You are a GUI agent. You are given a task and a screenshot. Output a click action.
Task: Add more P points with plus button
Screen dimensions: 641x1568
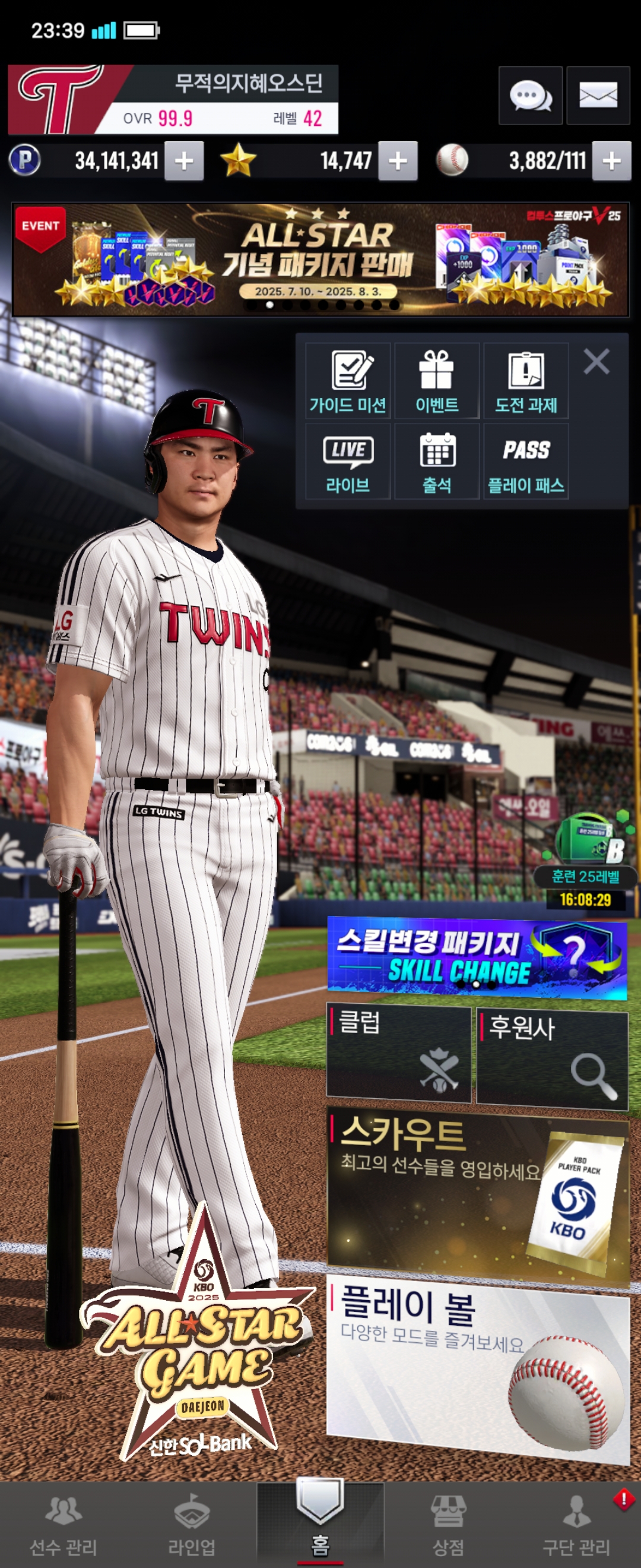[184, 162]
